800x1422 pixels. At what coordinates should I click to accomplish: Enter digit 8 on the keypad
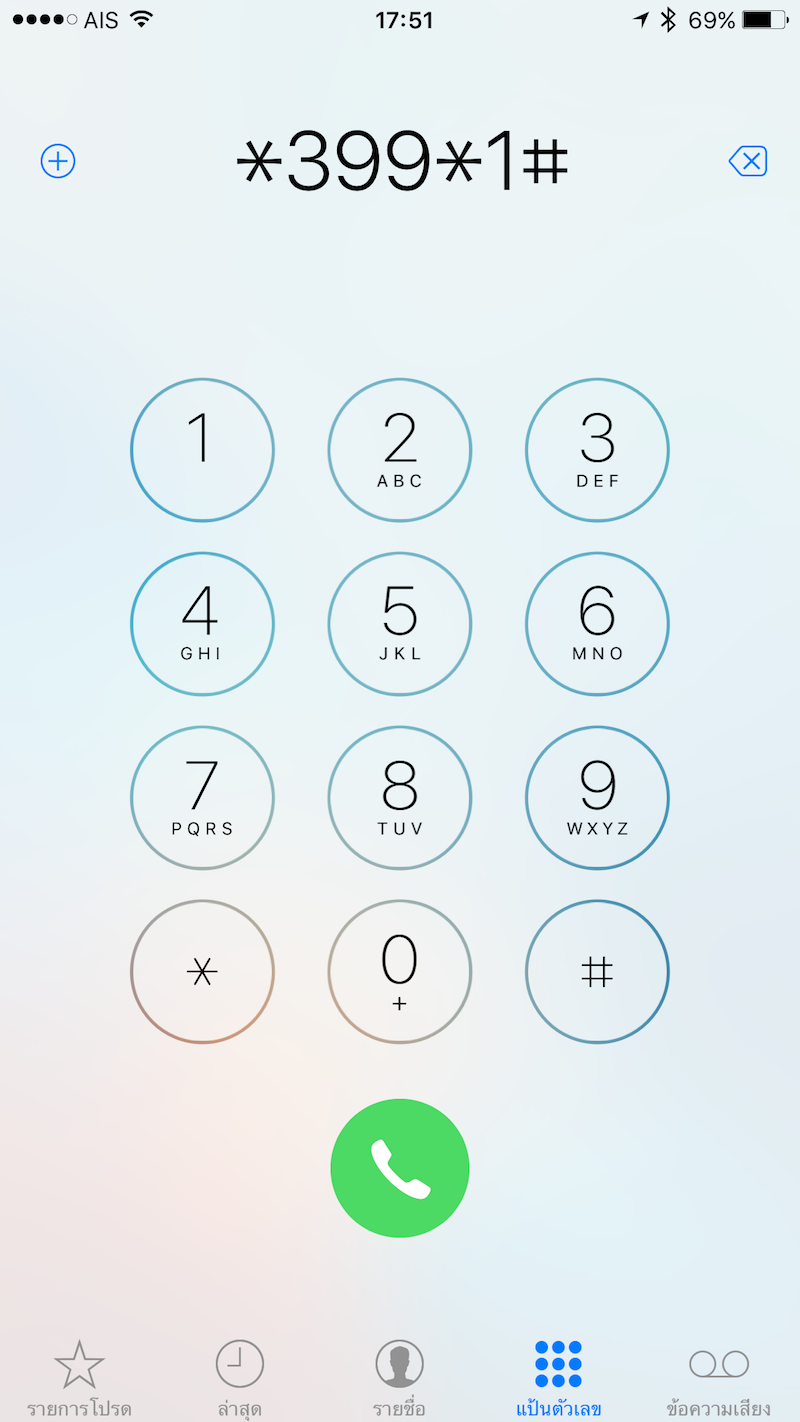click(x=400, y=798)
